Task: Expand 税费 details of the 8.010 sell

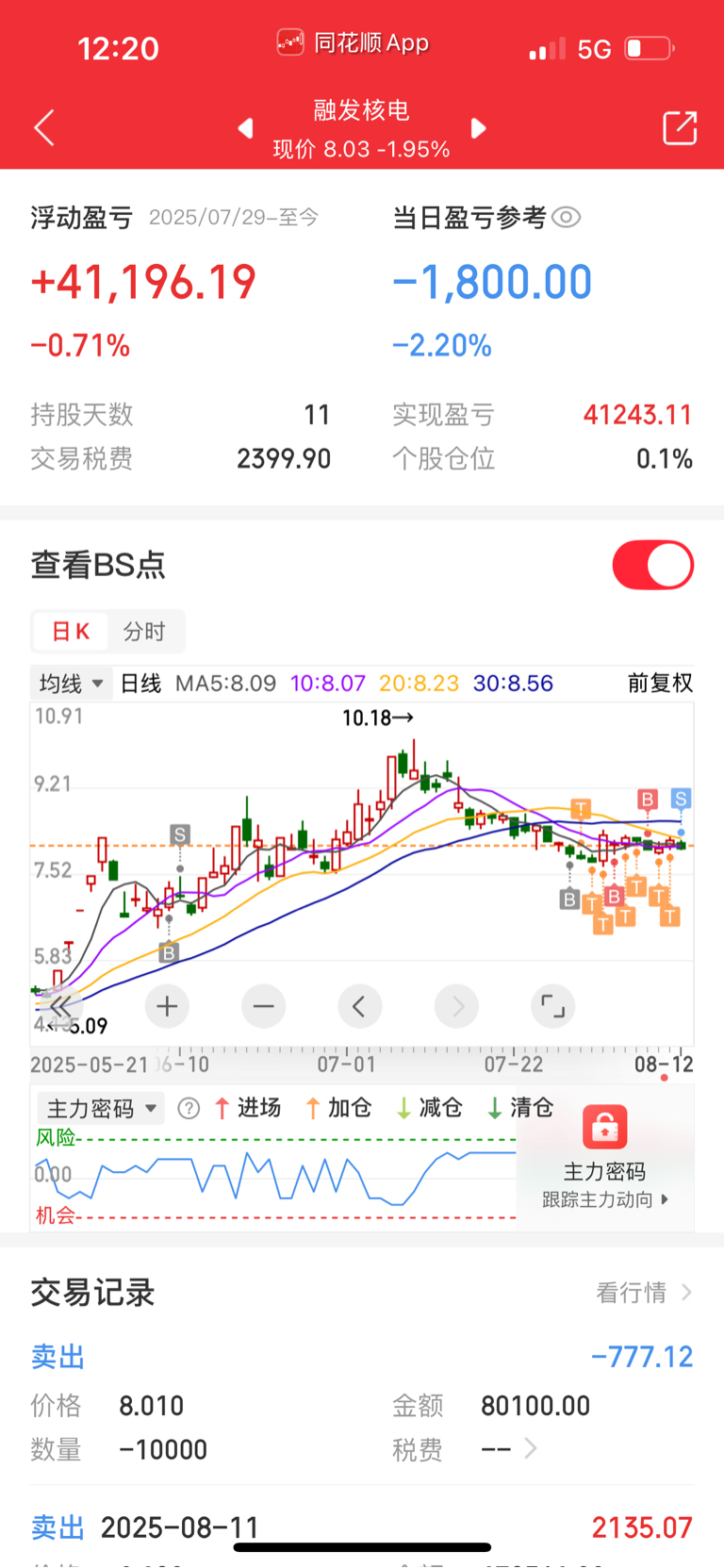Action: (x=510, y=1448)
